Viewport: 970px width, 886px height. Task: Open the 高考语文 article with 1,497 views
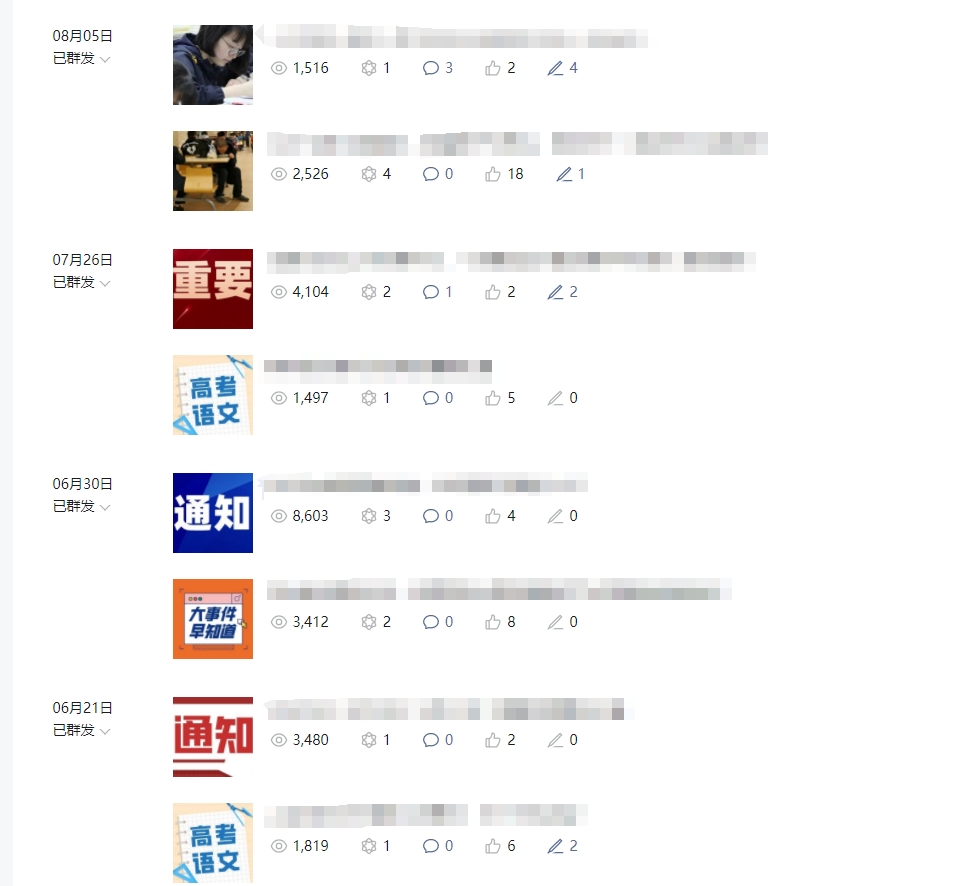[212, 395]
